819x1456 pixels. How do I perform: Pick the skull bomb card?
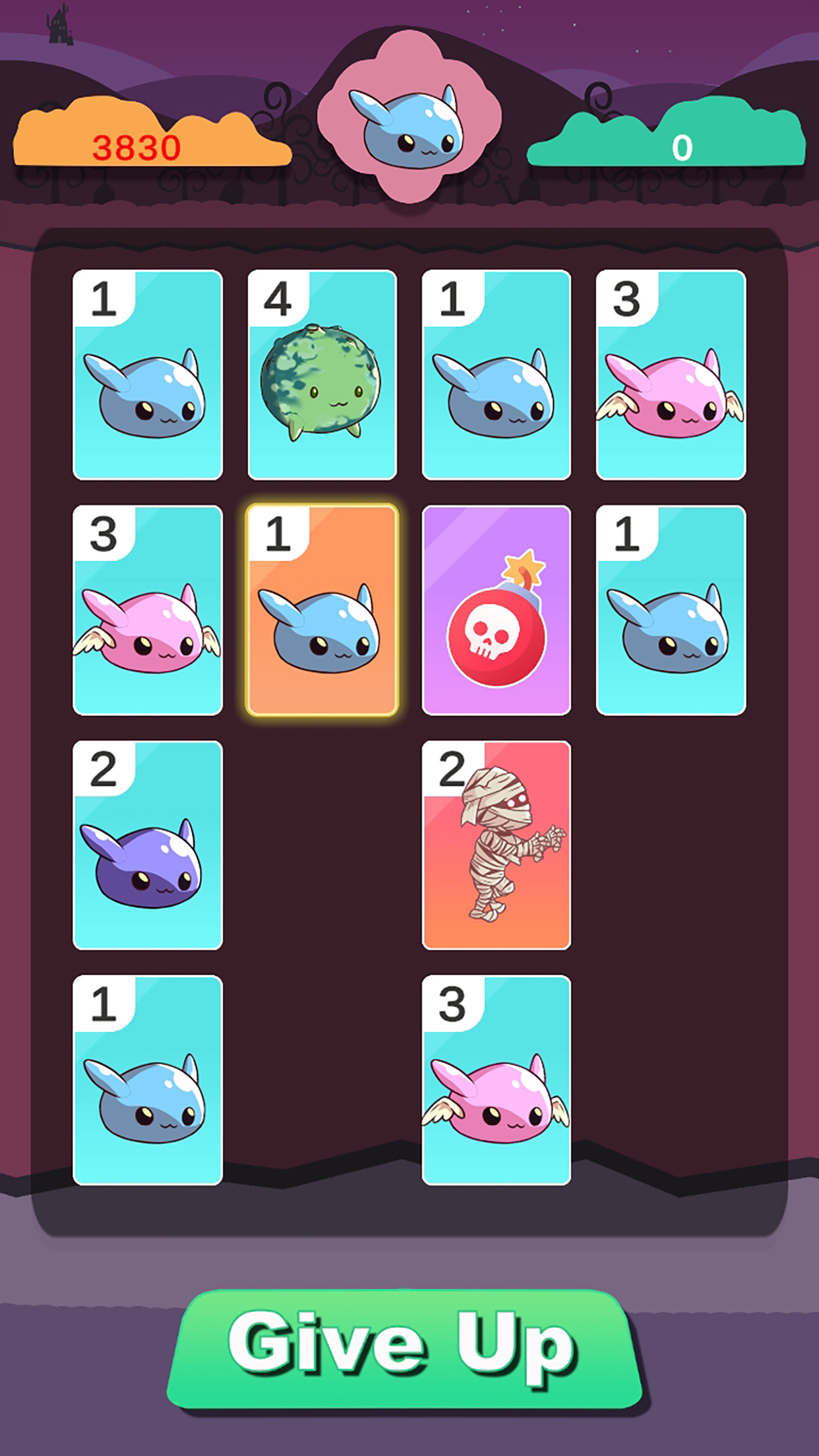coord(496,610)
